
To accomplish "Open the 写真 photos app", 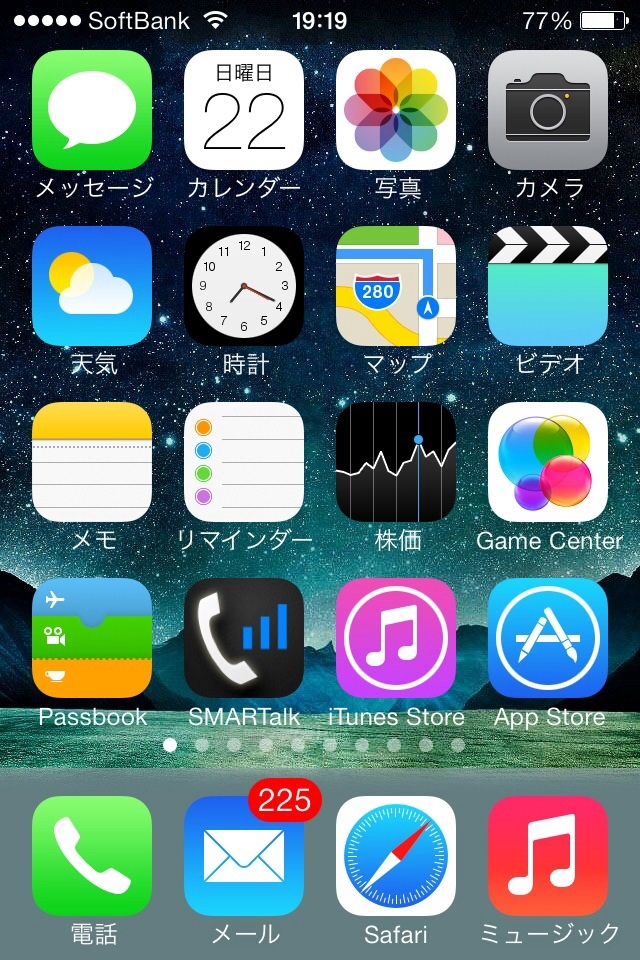I will [396, 110].
